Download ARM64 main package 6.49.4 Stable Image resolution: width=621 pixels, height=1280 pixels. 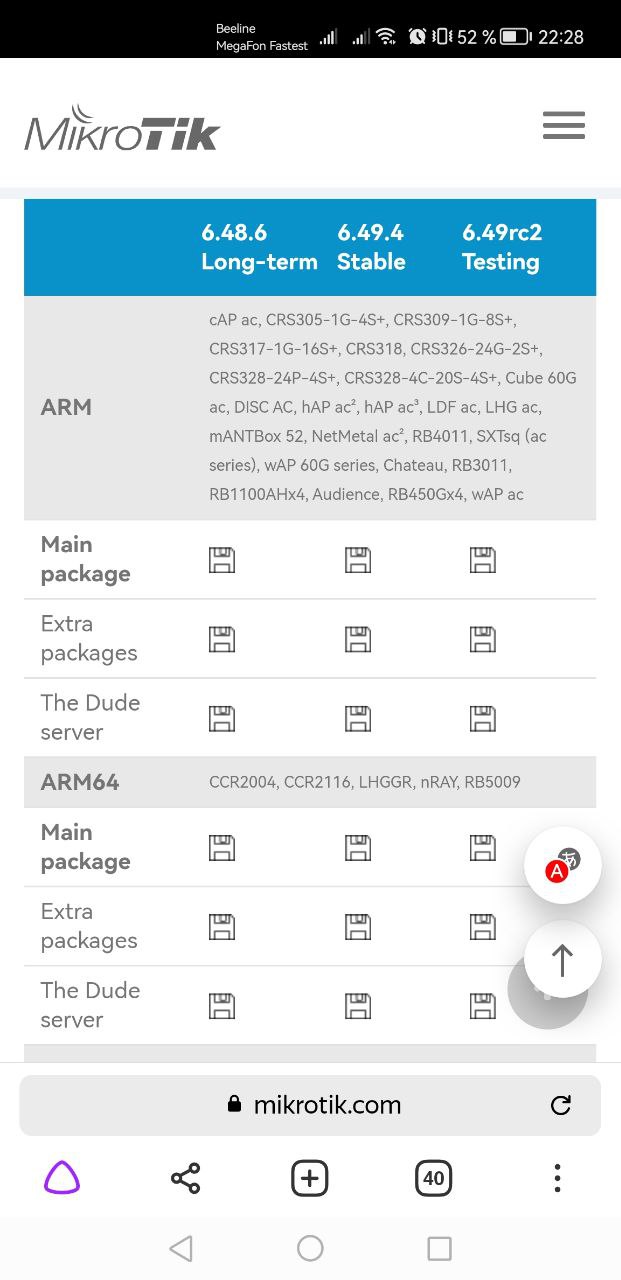pyautogui.click(x=358, y=848)
